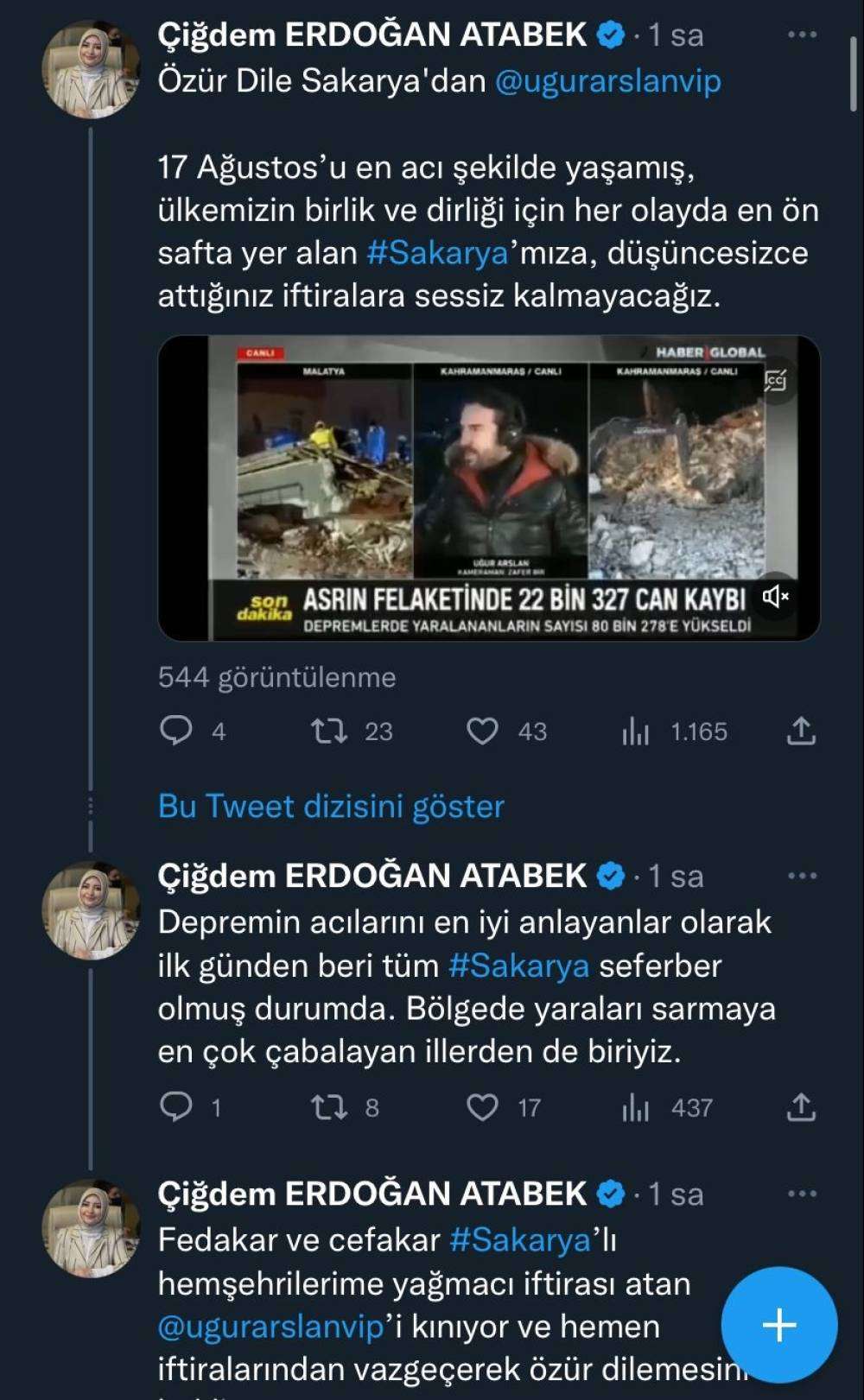Share the 'Depremin acılarını' tweet

click(x=801, y=1106)
